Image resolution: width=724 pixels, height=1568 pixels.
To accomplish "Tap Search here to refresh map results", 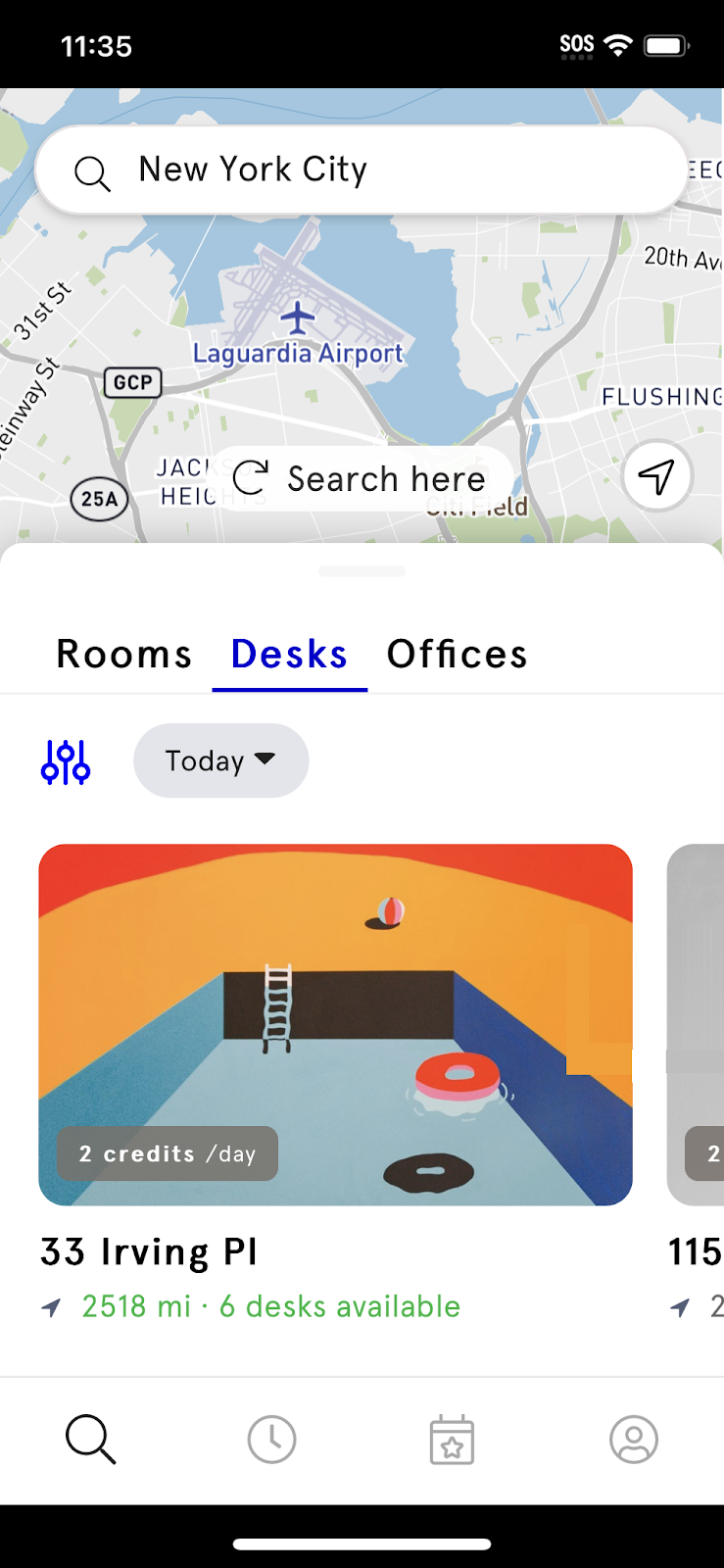I will (386, 478).
